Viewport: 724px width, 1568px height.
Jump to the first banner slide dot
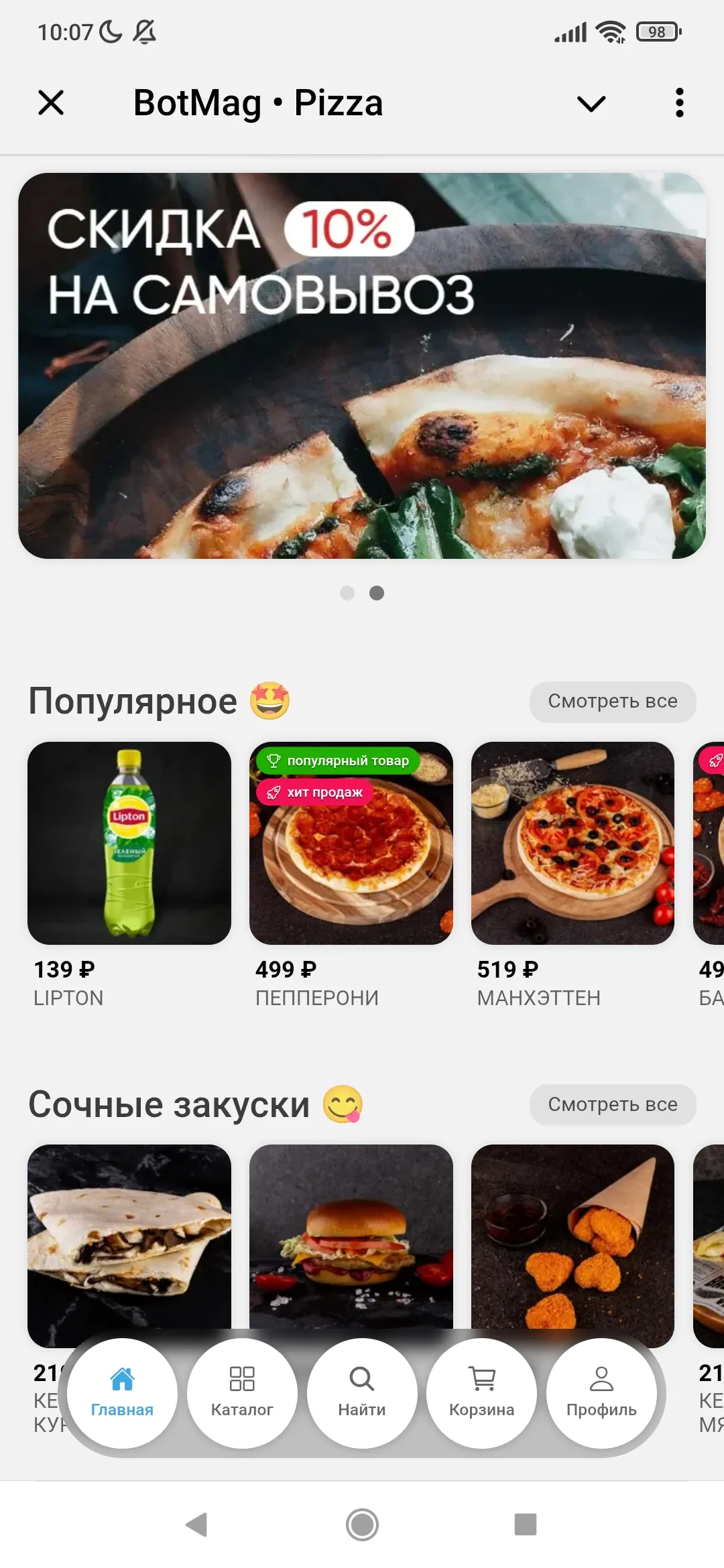coord(347,593)
